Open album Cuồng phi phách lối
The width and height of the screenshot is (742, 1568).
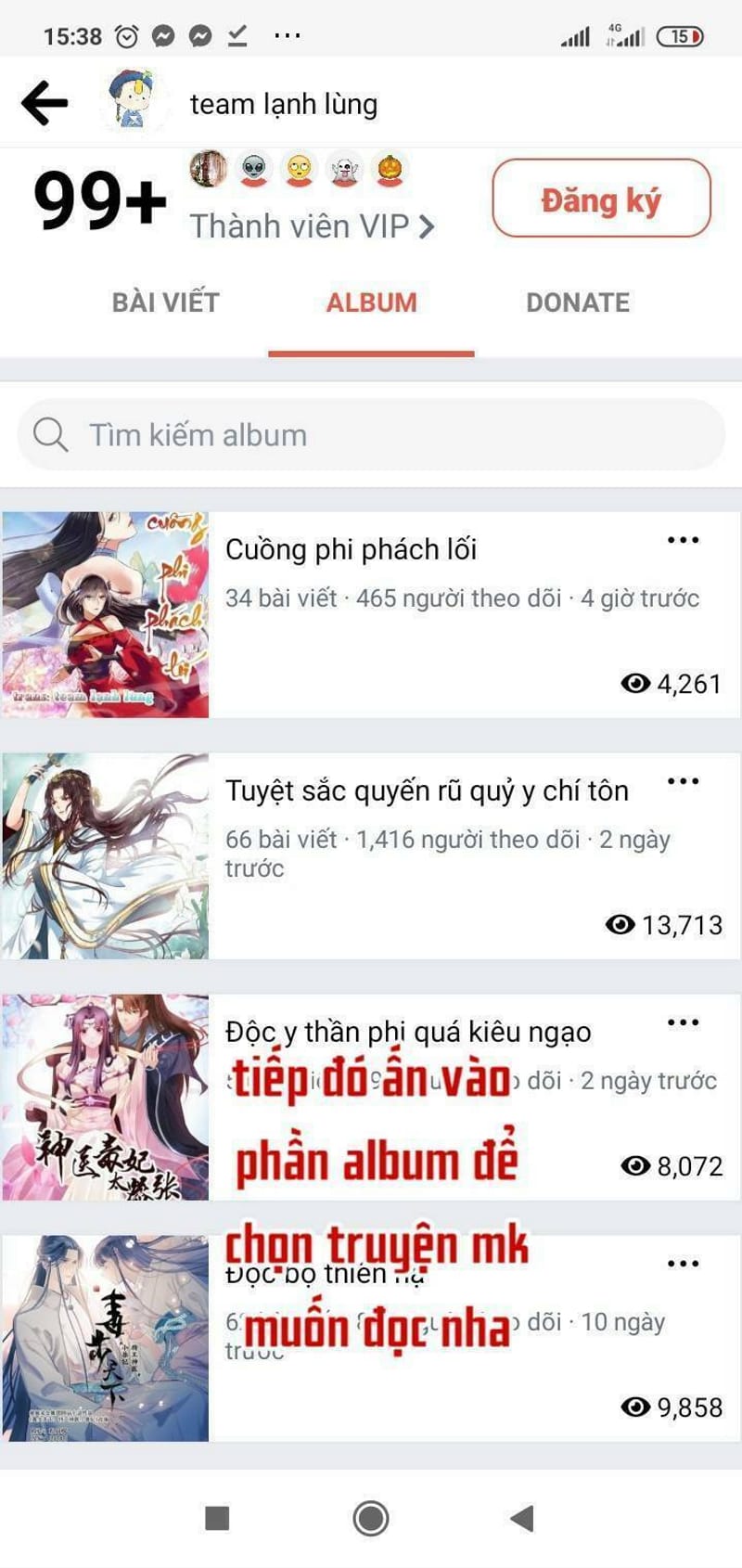coord(351,549)
